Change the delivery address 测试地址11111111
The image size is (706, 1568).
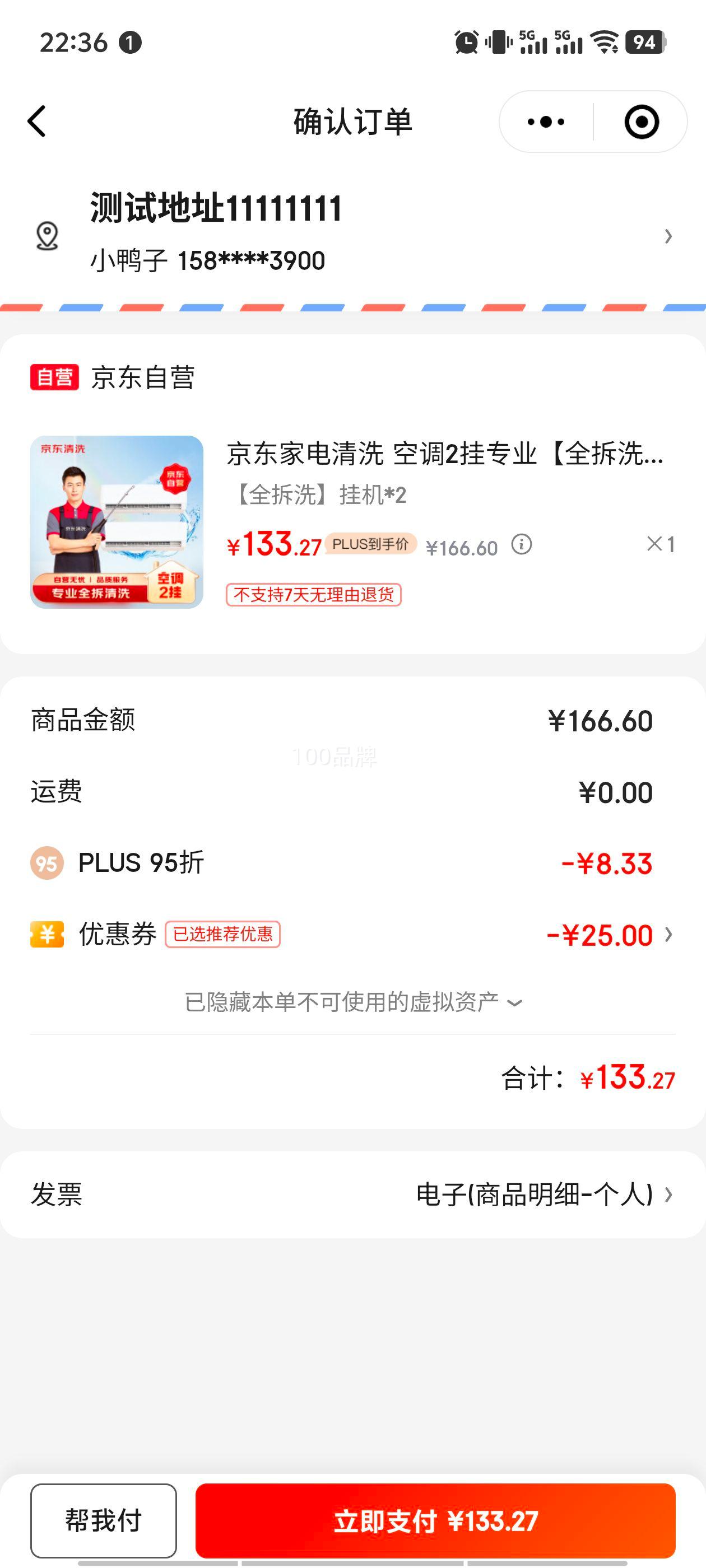(354, 235)
